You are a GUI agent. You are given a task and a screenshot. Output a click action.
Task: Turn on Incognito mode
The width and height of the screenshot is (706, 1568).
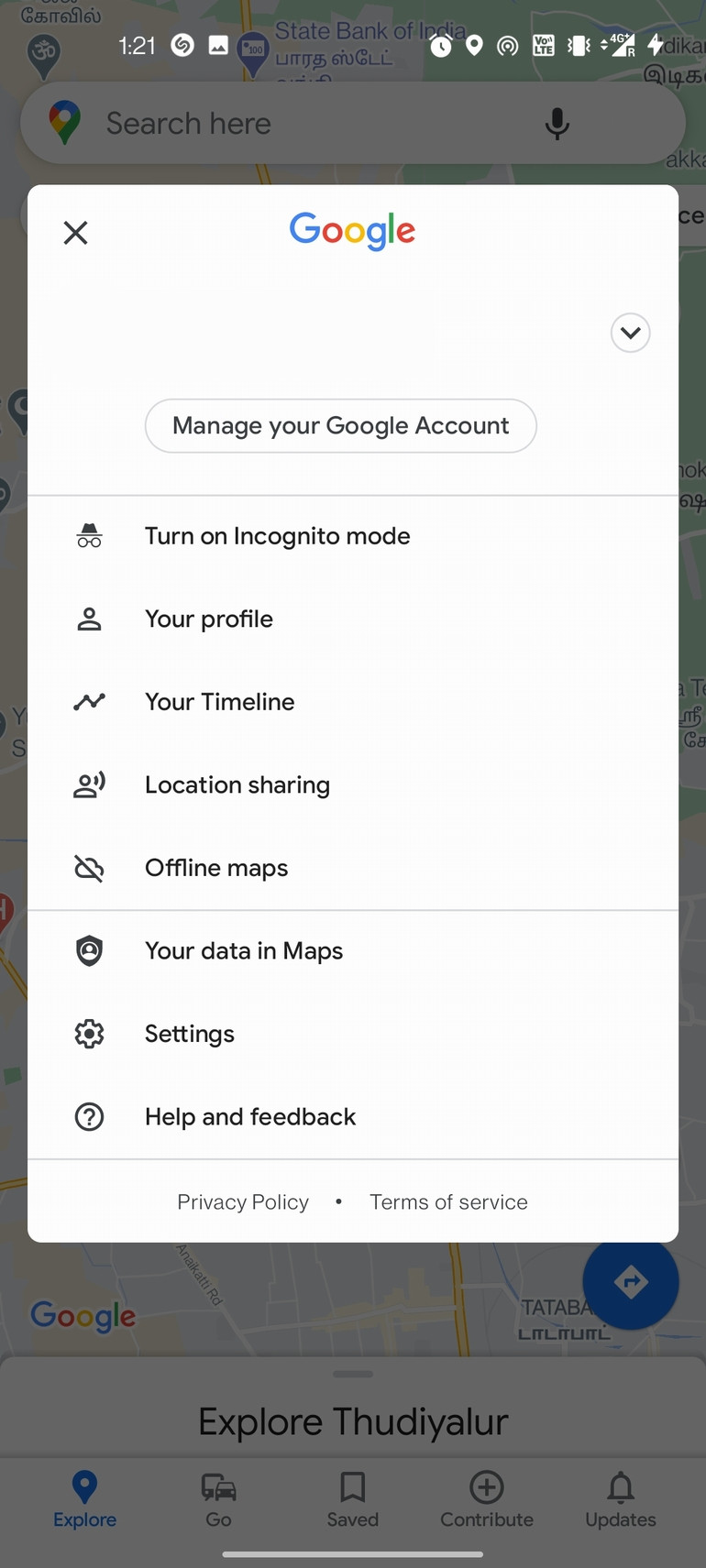353,536
